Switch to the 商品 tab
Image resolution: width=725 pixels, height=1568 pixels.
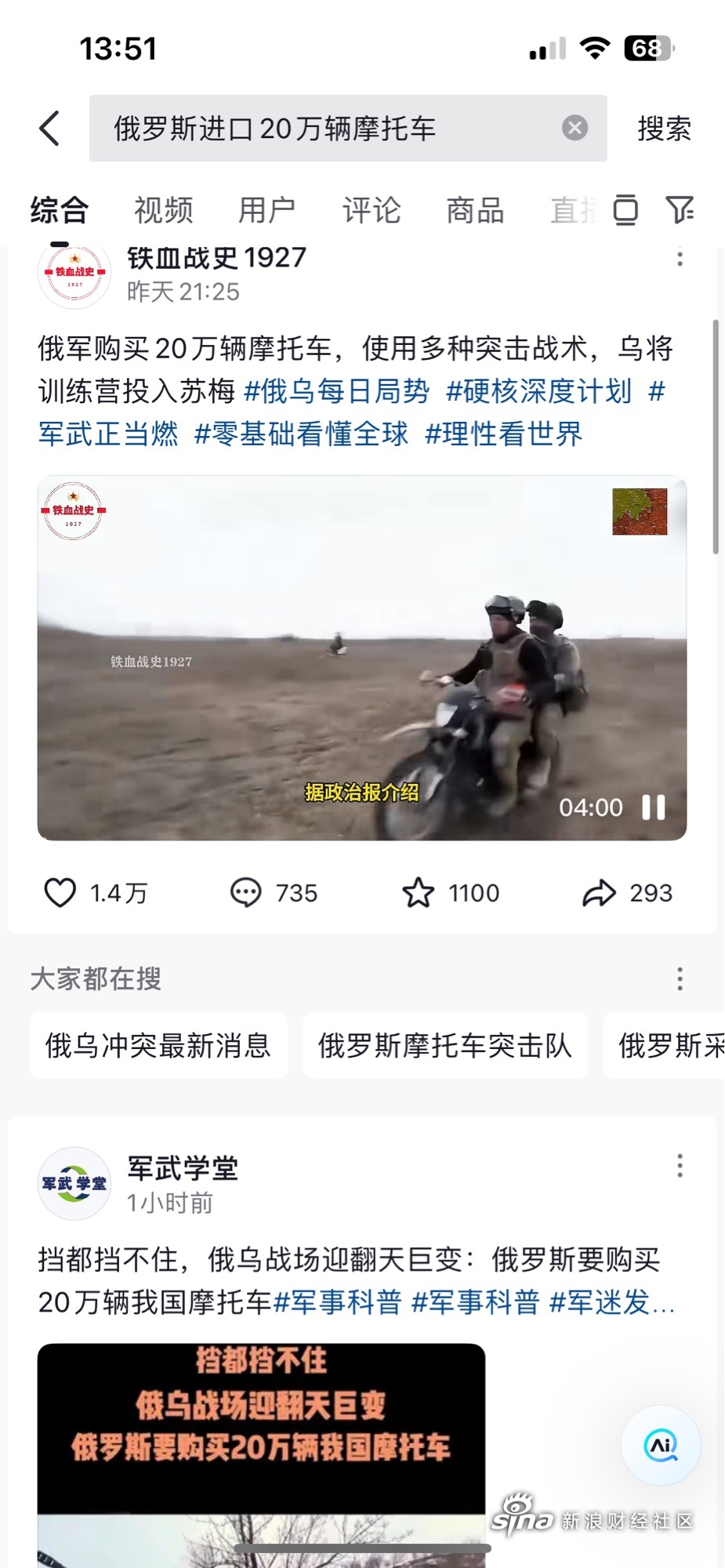tap(475, 210)
